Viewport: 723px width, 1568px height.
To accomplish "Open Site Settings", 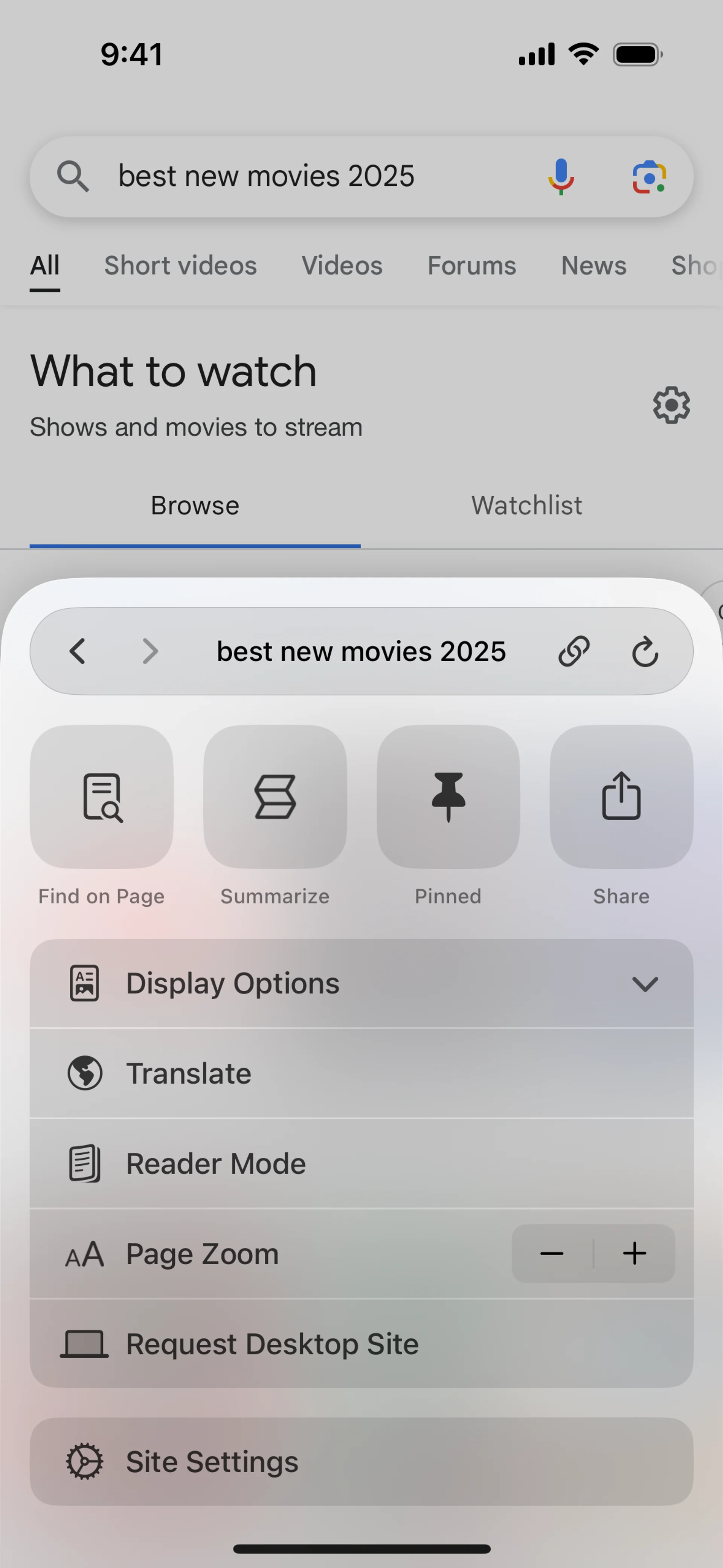I will coord(361,1461).
